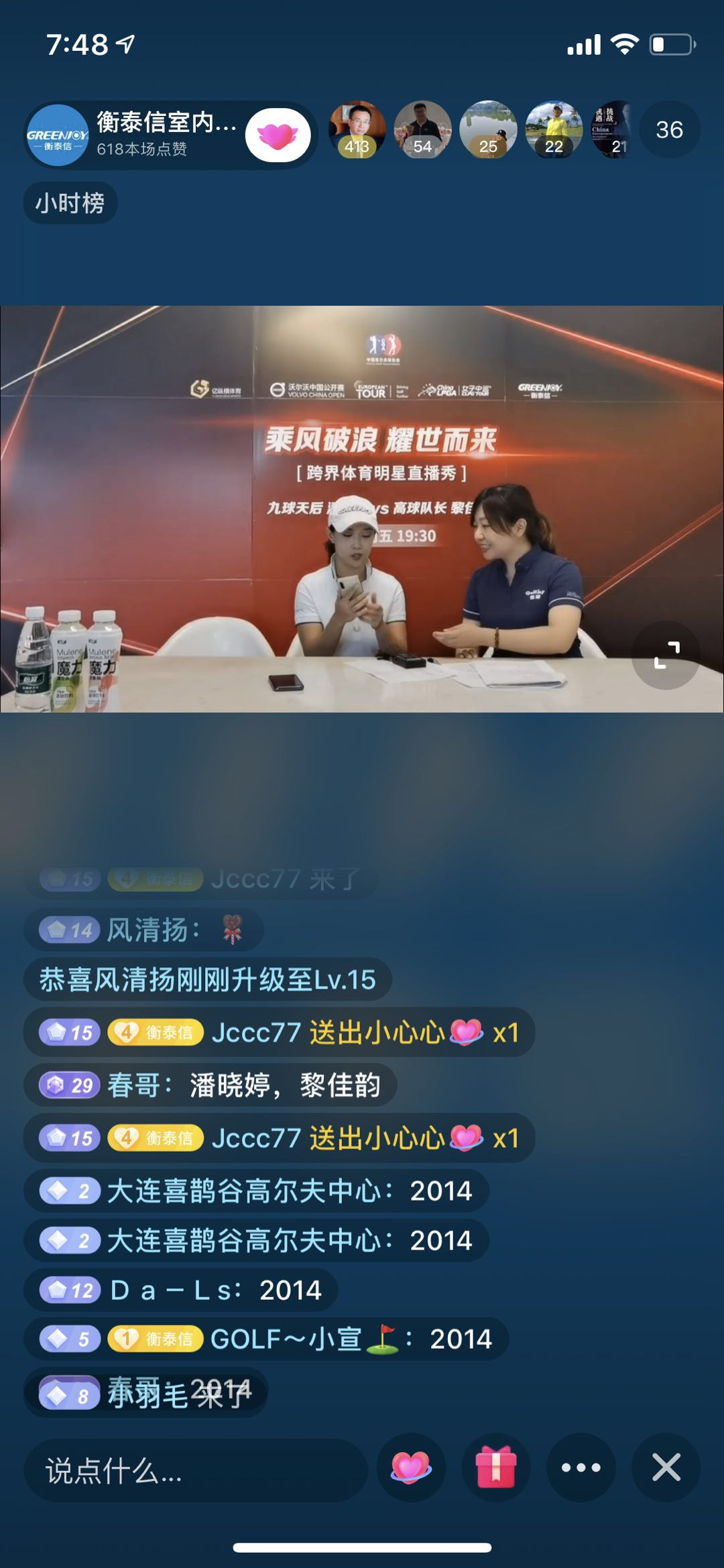The width and height of the screenshot is (724, 1568).
Task: Open the viewer avatar marked 25
Action: point(488,130)
